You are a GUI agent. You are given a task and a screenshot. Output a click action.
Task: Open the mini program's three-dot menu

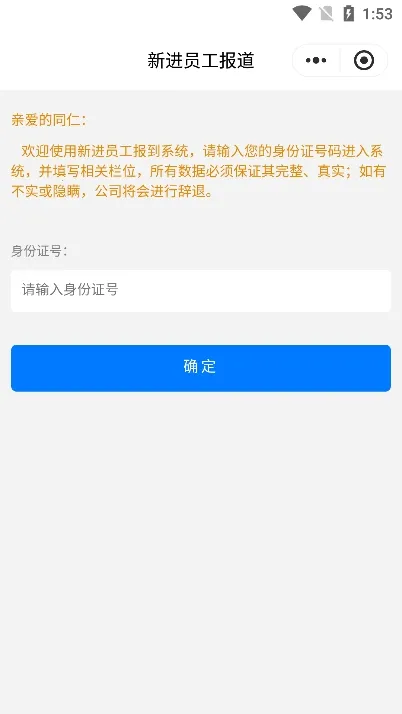coord(316,60)
